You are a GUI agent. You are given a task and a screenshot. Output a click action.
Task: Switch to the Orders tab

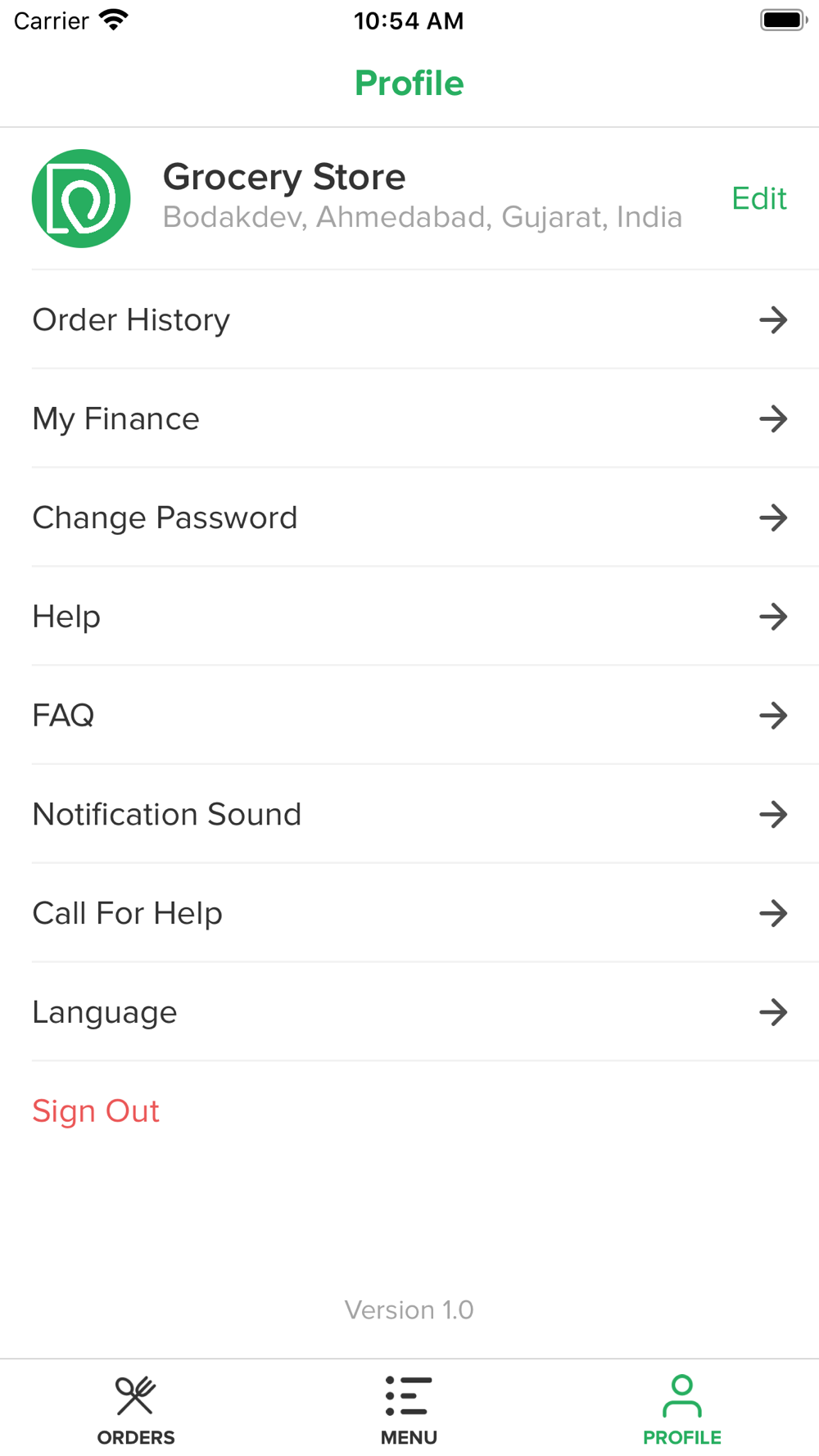136,1410
